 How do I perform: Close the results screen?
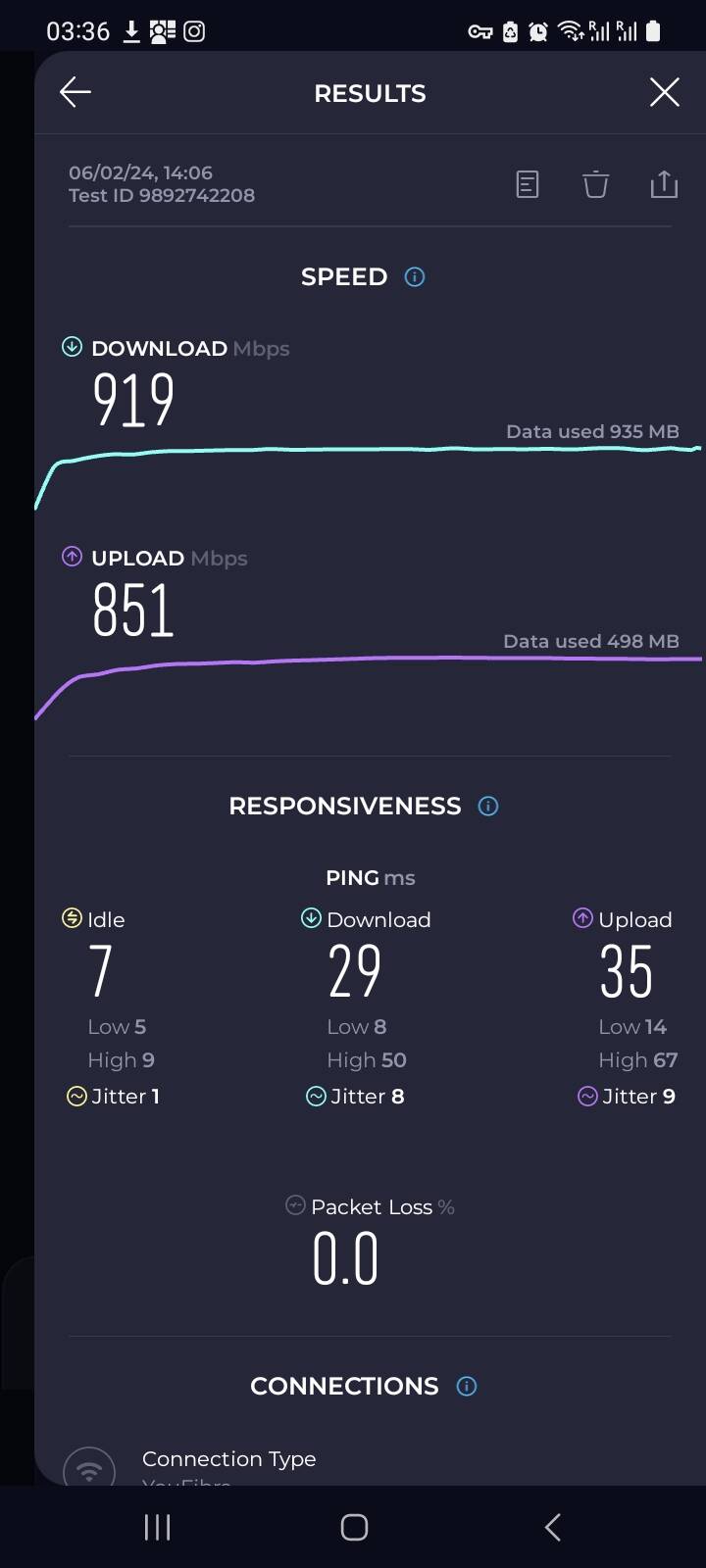pos(664,92)
